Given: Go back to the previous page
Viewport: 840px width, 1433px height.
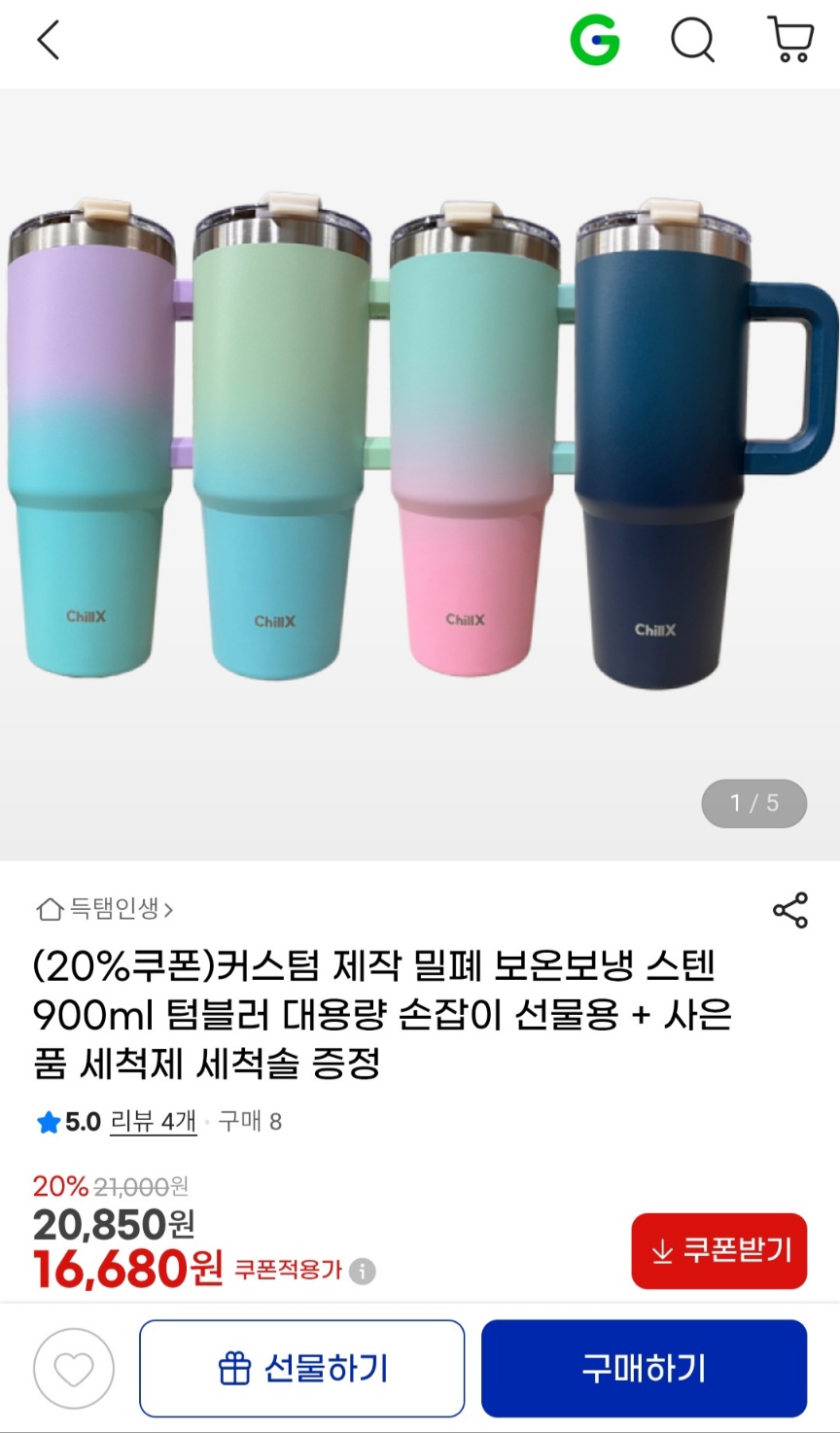Looking at the screenshot, I should coord(48,41).
